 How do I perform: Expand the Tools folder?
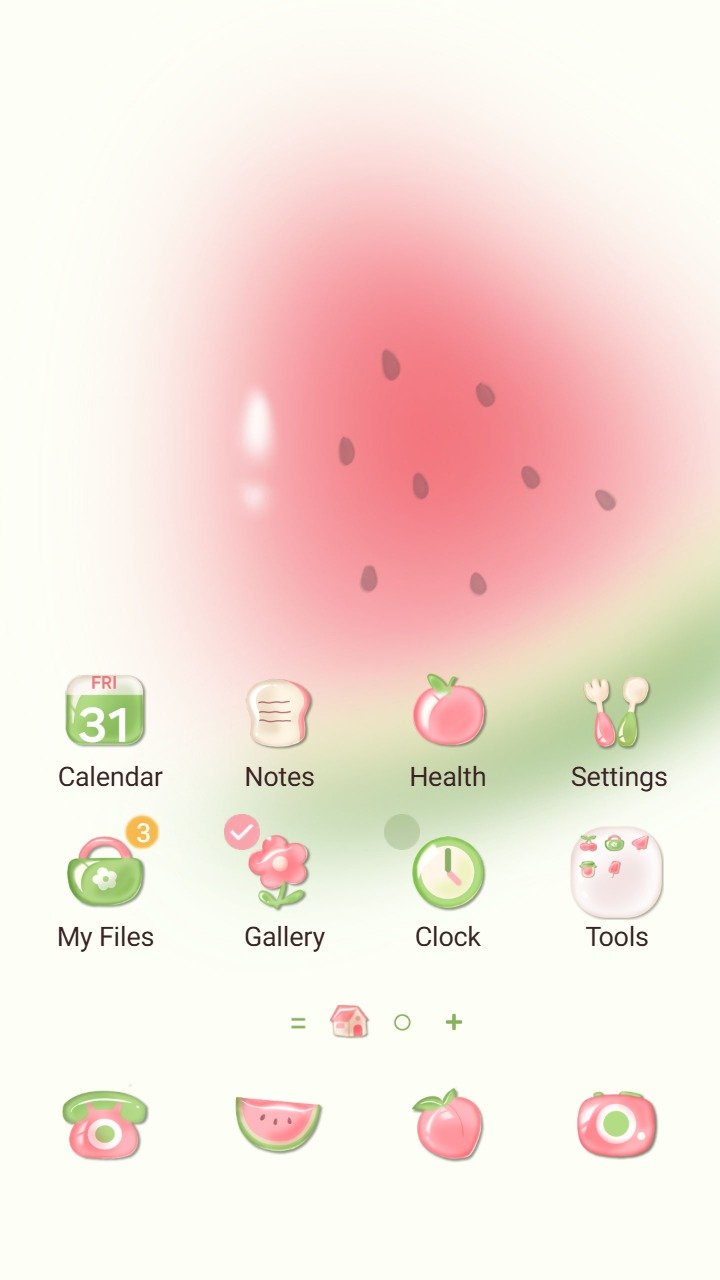[x=617, y=873]
